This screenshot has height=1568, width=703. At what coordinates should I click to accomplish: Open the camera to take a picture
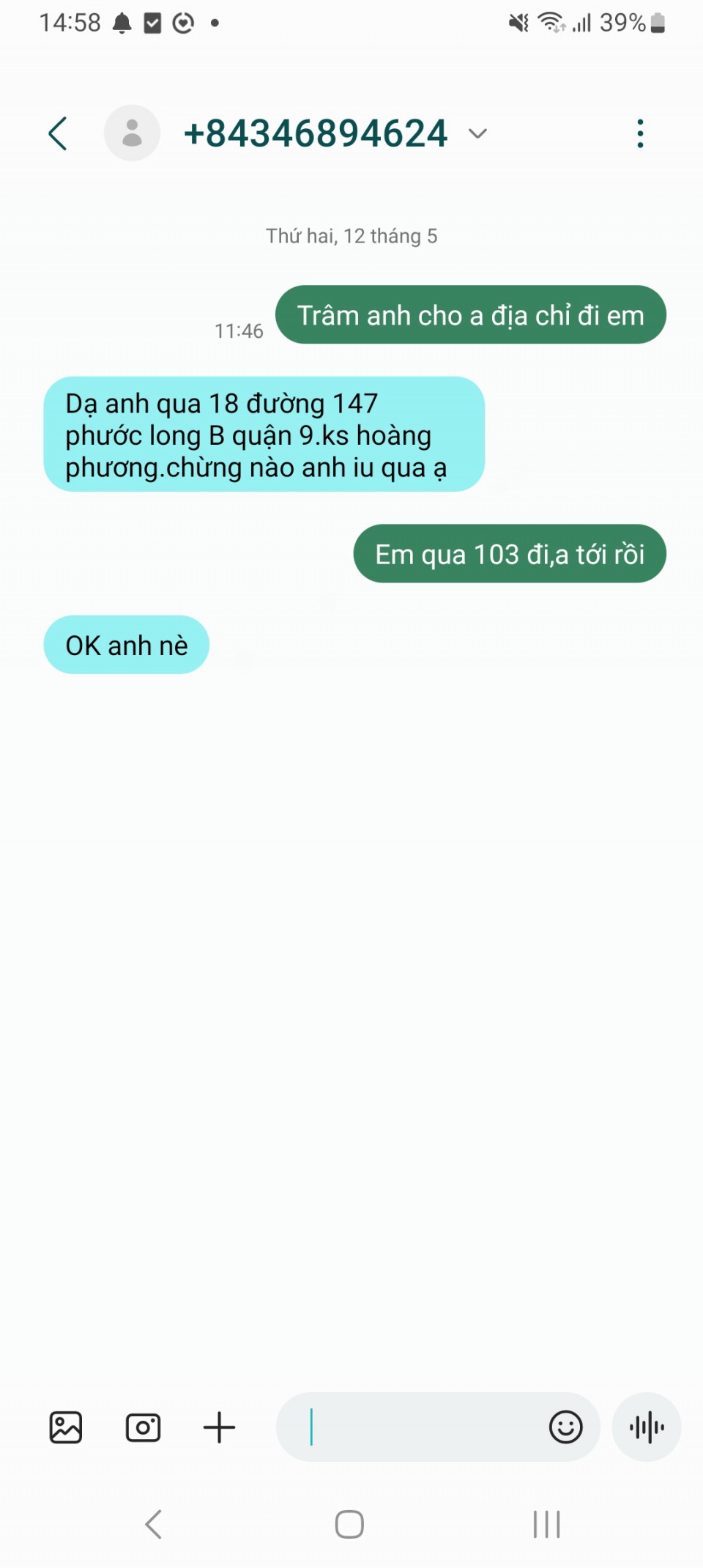[143, 1427]
